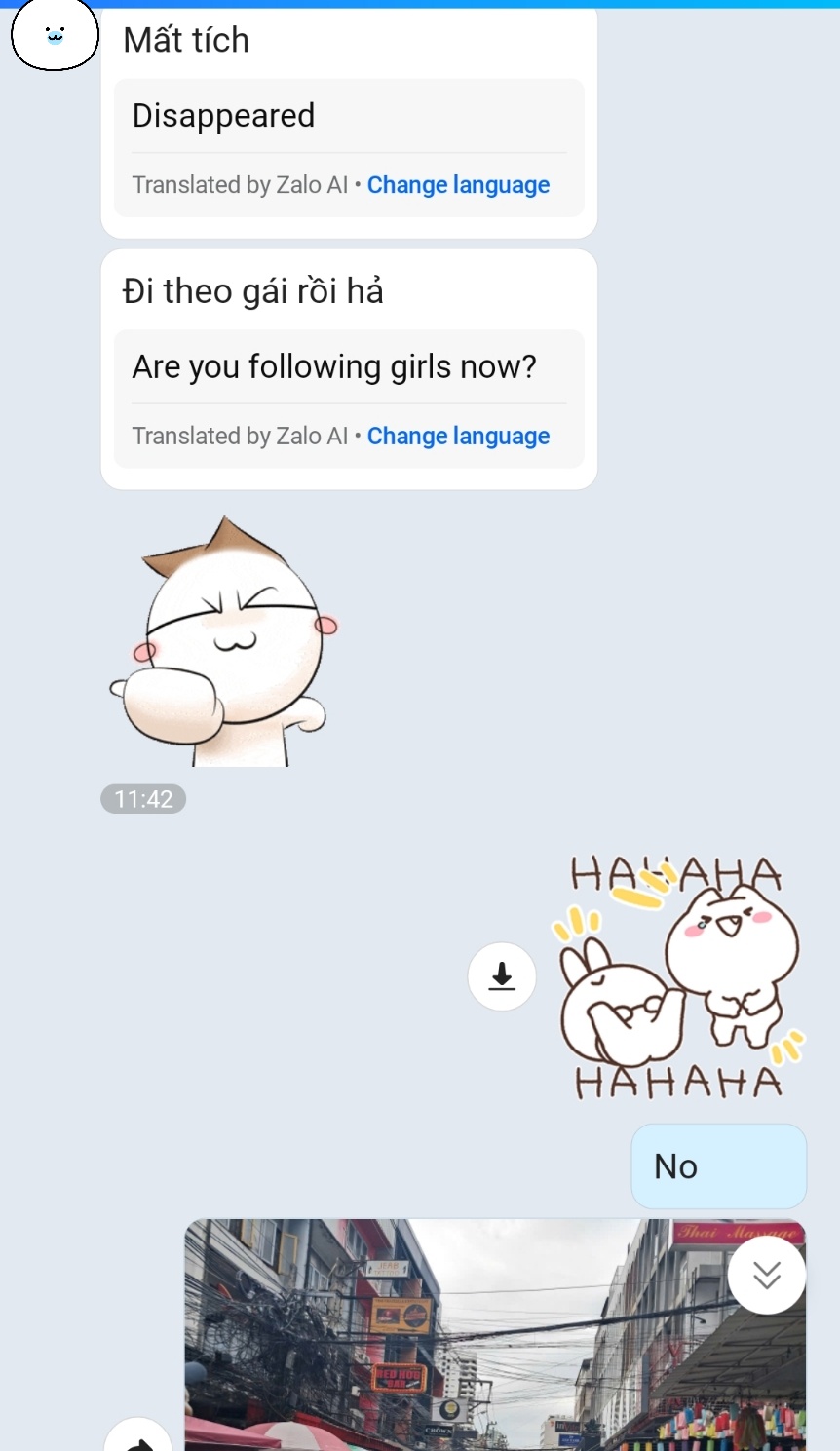The height and width of the screenshot is (1451, 840).
Task: Download the HAHAHA sticker pack
Action: pos(502,976)
